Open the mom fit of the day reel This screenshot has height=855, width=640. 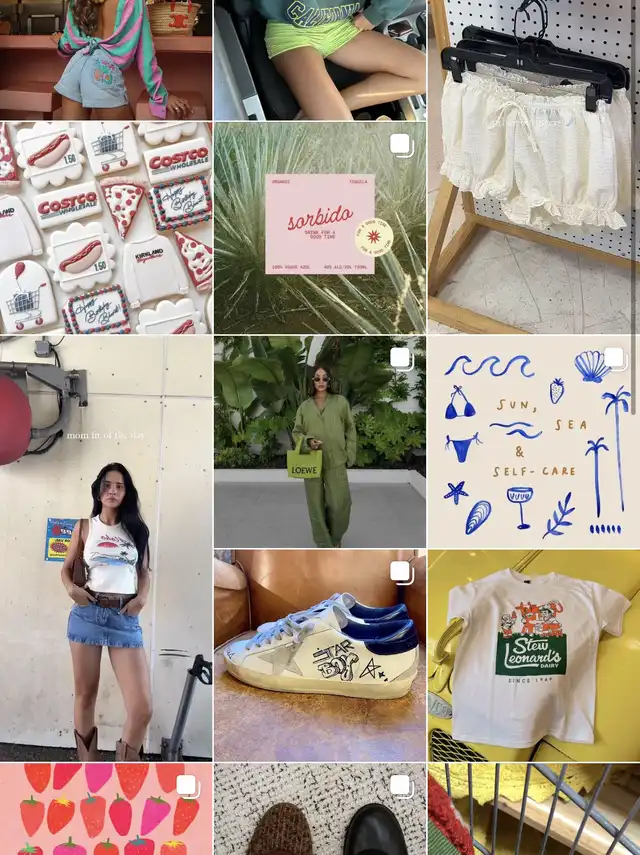[x=106, y=548]
